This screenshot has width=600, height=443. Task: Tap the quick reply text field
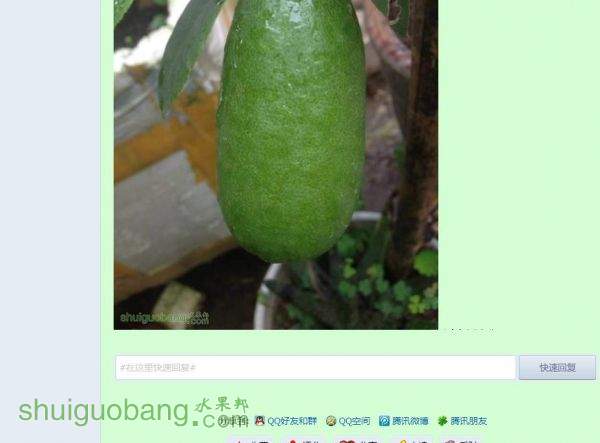coord(315,368)
